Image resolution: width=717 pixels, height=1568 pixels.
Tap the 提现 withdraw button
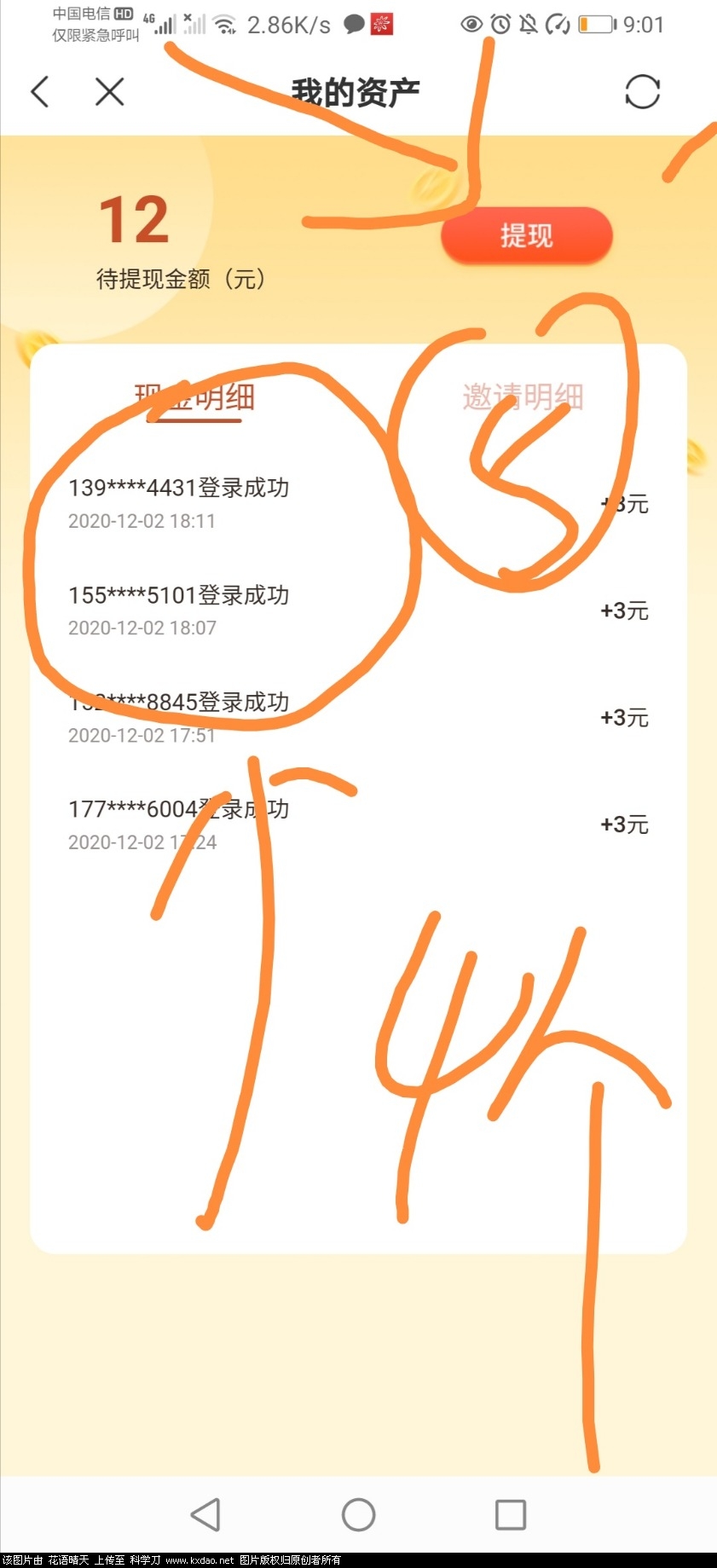526,235
